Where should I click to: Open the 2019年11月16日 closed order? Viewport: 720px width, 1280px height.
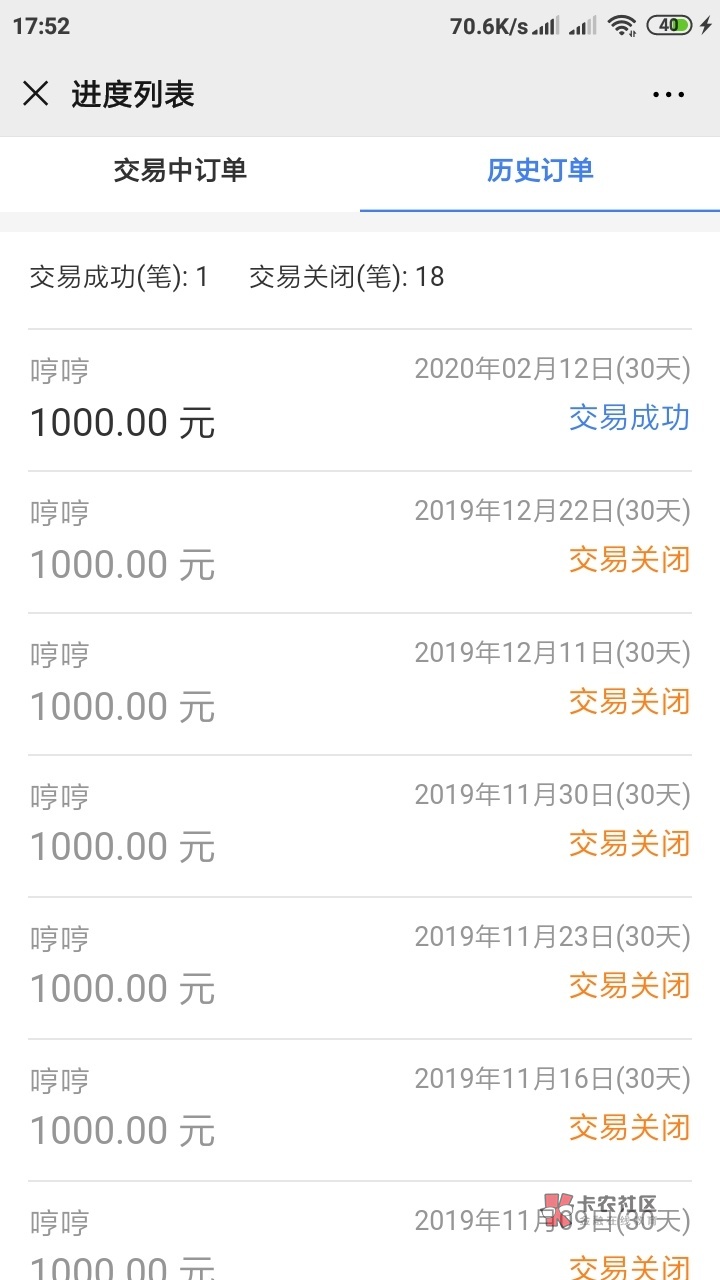point(360,1110)
